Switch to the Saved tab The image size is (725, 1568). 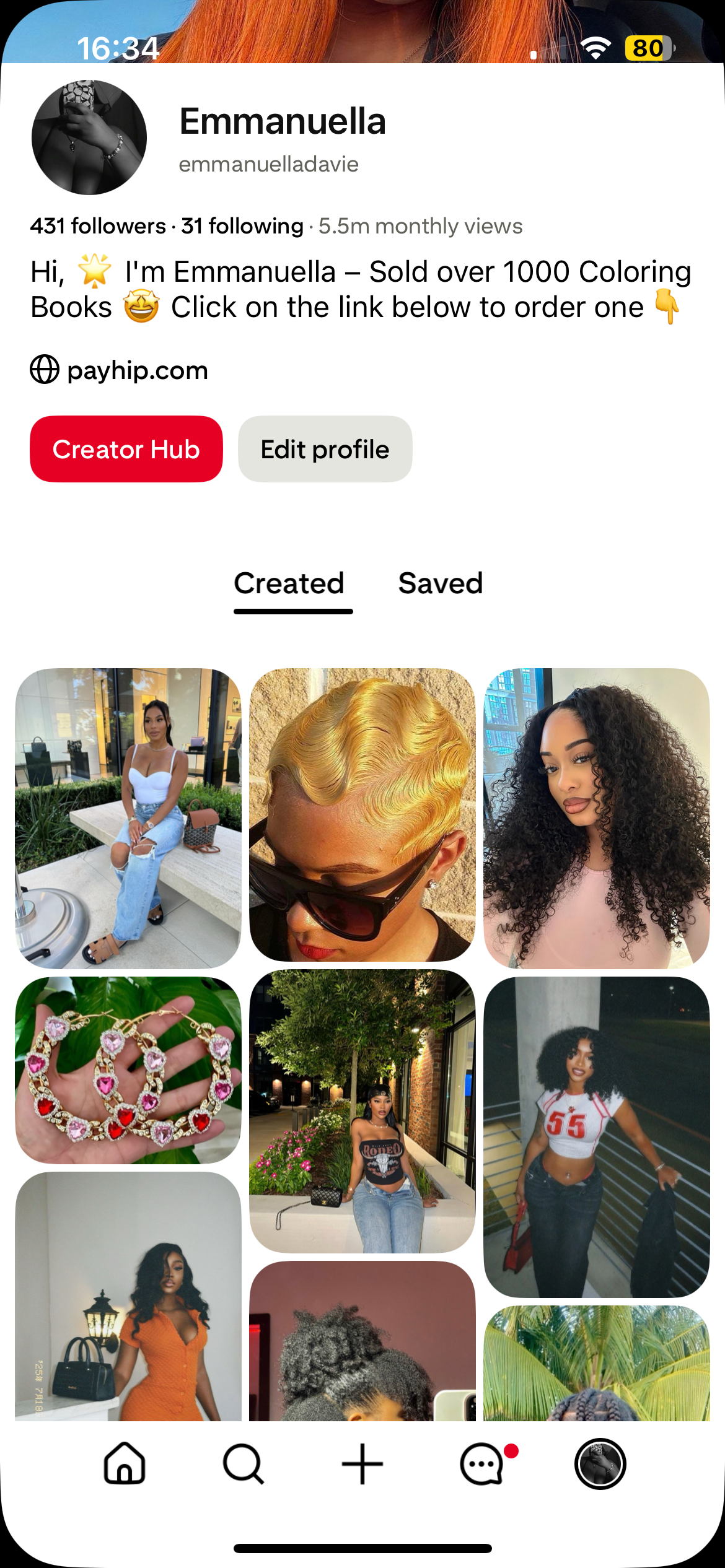click(x=440, y=583)
